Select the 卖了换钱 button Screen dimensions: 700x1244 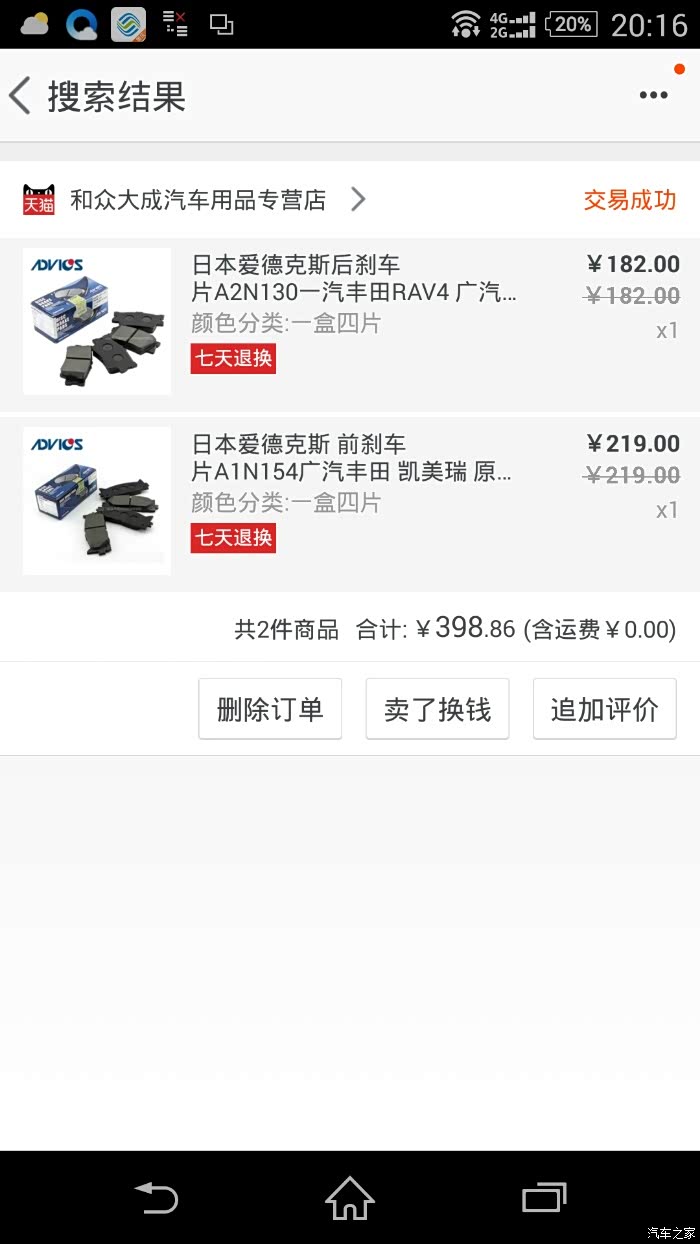coord(437,709)
